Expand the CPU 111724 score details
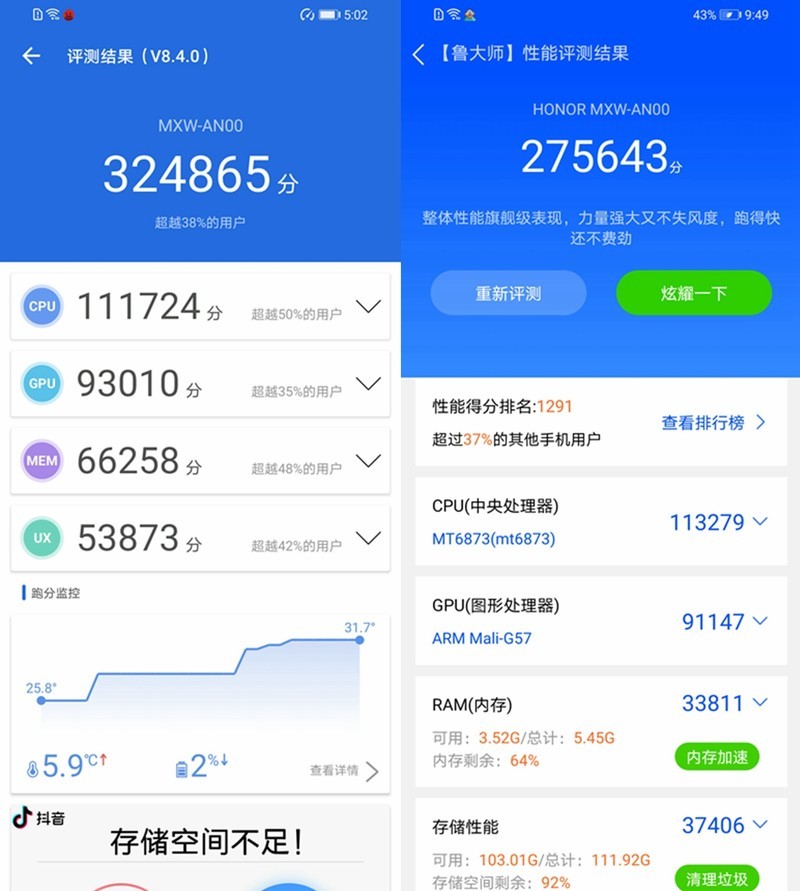Viewport: 800px width, 891px height. pos(368,307)
